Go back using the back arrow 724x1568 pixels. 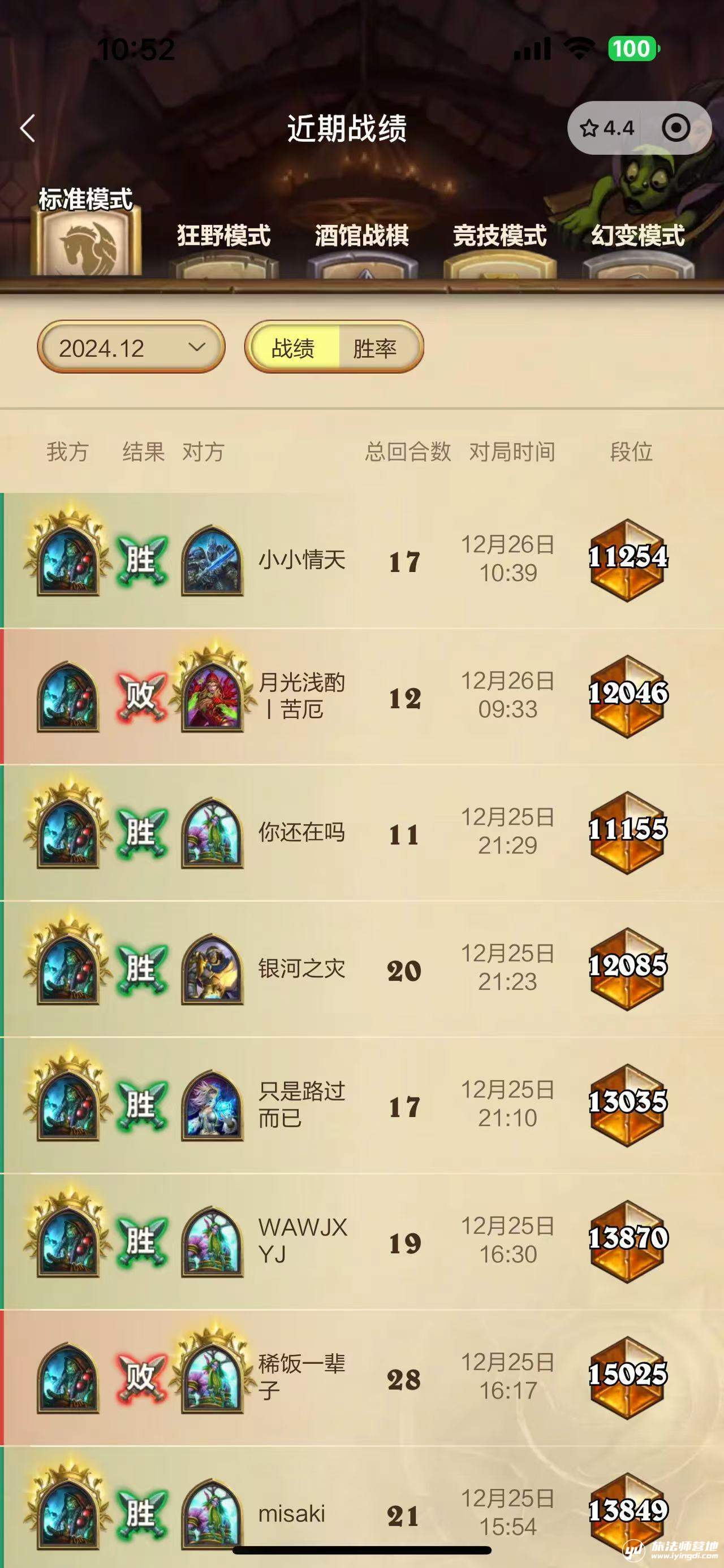tap(28, 128)
